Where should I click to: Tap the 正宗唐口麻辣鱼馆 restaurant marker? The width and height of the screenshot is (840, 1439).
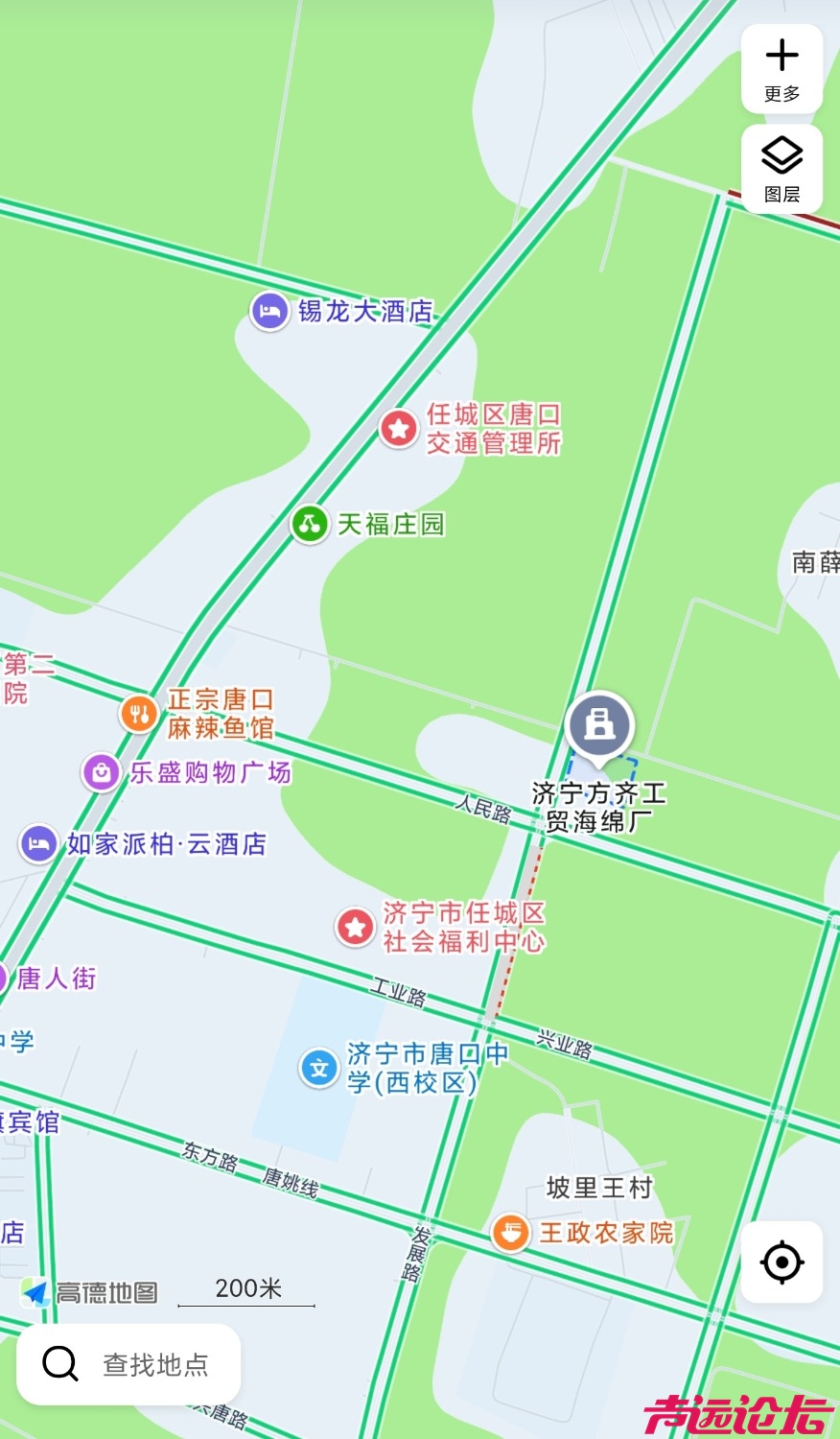[x=139, y=714]
